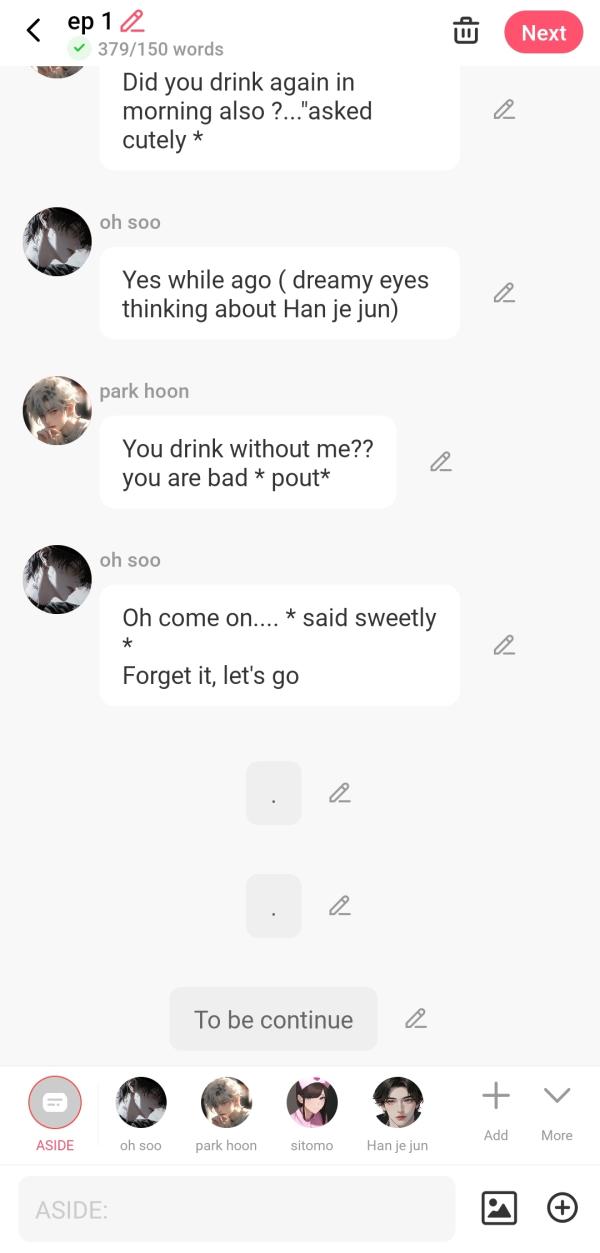Select the ASIDE narrator option
Screen dimensions: 600x1253
pyautogui.click(x=55, y=1103)
